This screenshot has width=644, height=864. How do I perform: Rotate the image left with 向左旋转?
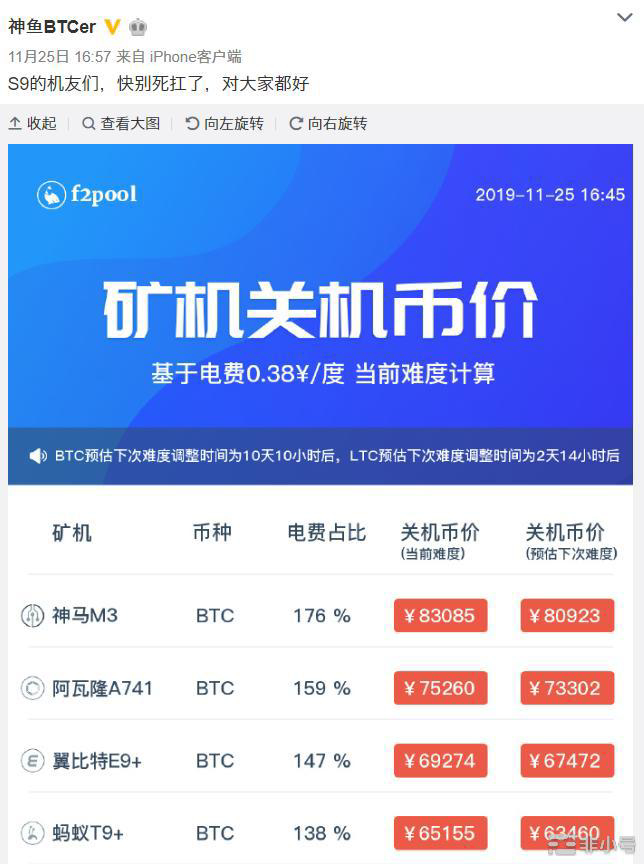[225, 123]
